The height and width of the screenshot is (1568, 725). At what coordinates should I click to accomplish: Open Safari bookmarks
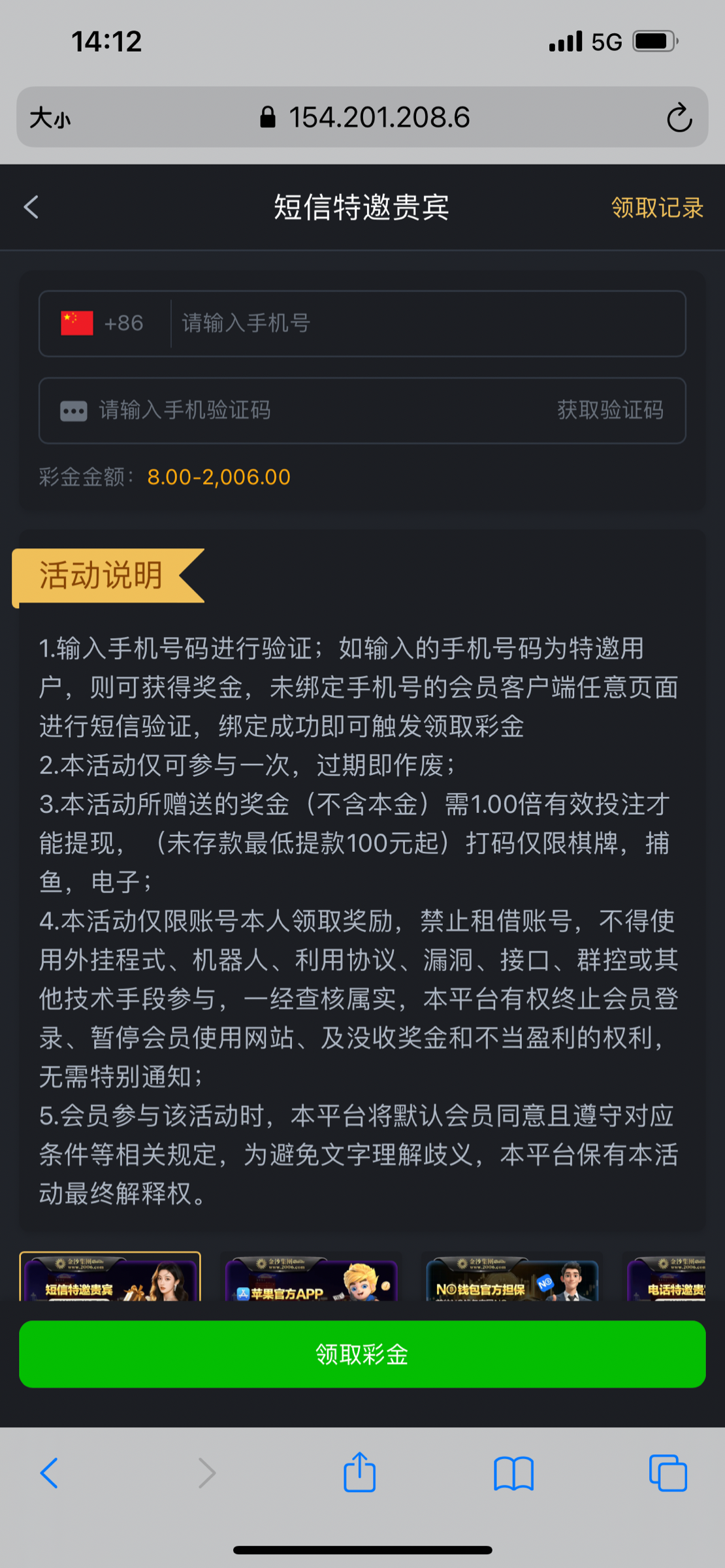(x=513, y=1473)
